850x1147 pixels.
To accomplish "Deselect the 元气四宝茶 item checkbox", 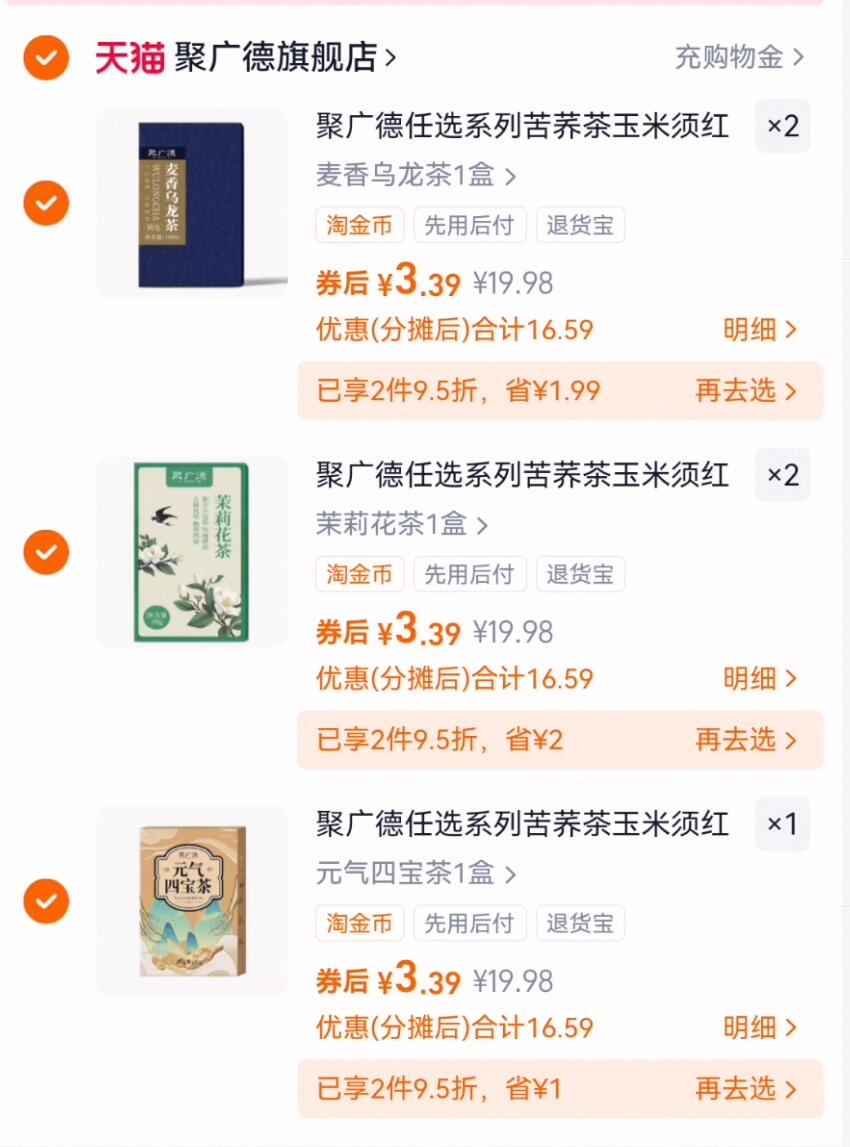I will [46, 900].
